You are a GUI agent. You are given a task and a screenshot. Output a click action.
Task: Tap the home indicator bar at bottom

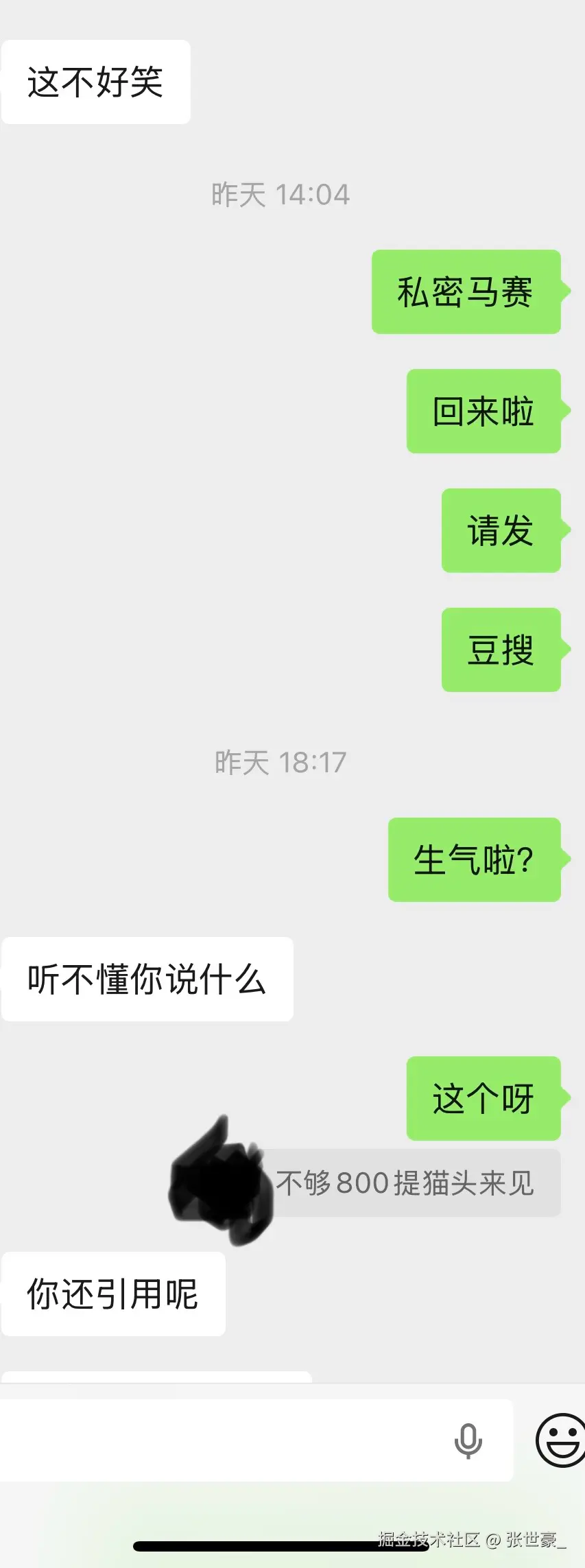point(292,1545)
